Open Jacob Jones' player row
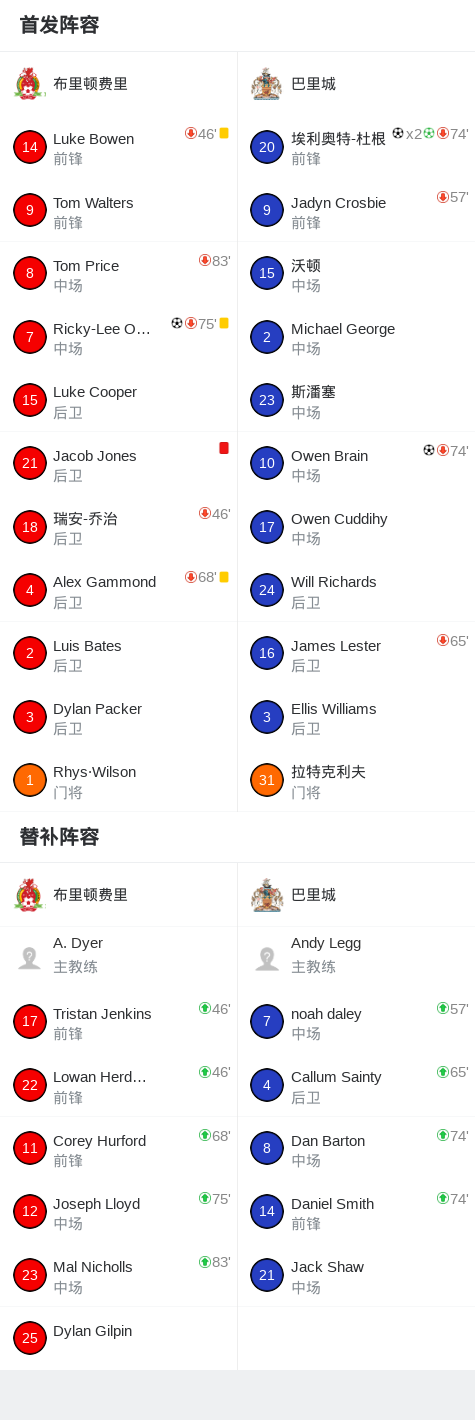475x1420 pixels. [x=118, y=464]
